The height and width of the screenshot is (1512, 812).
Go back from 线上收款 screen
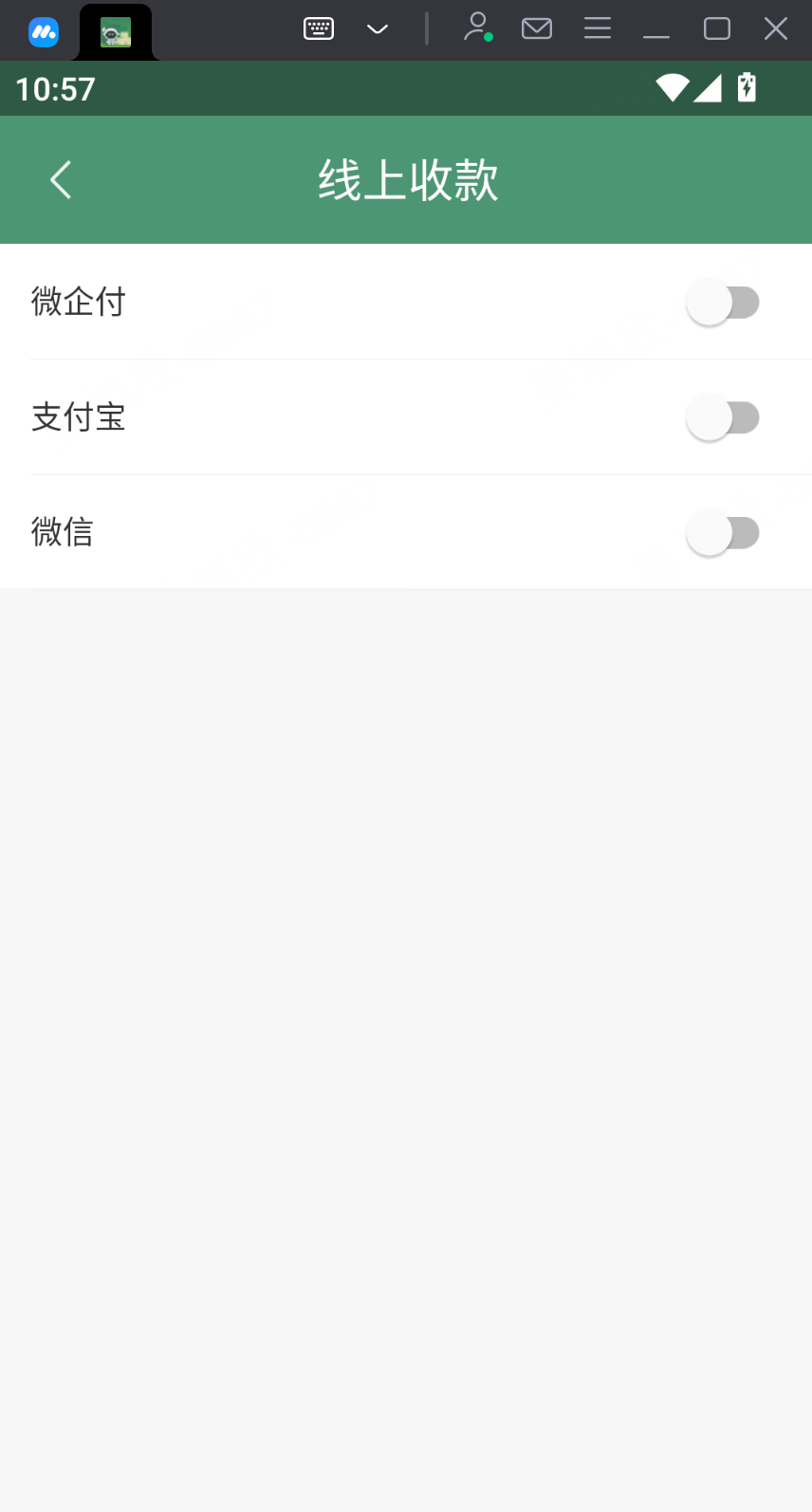(x=61, y=179)
